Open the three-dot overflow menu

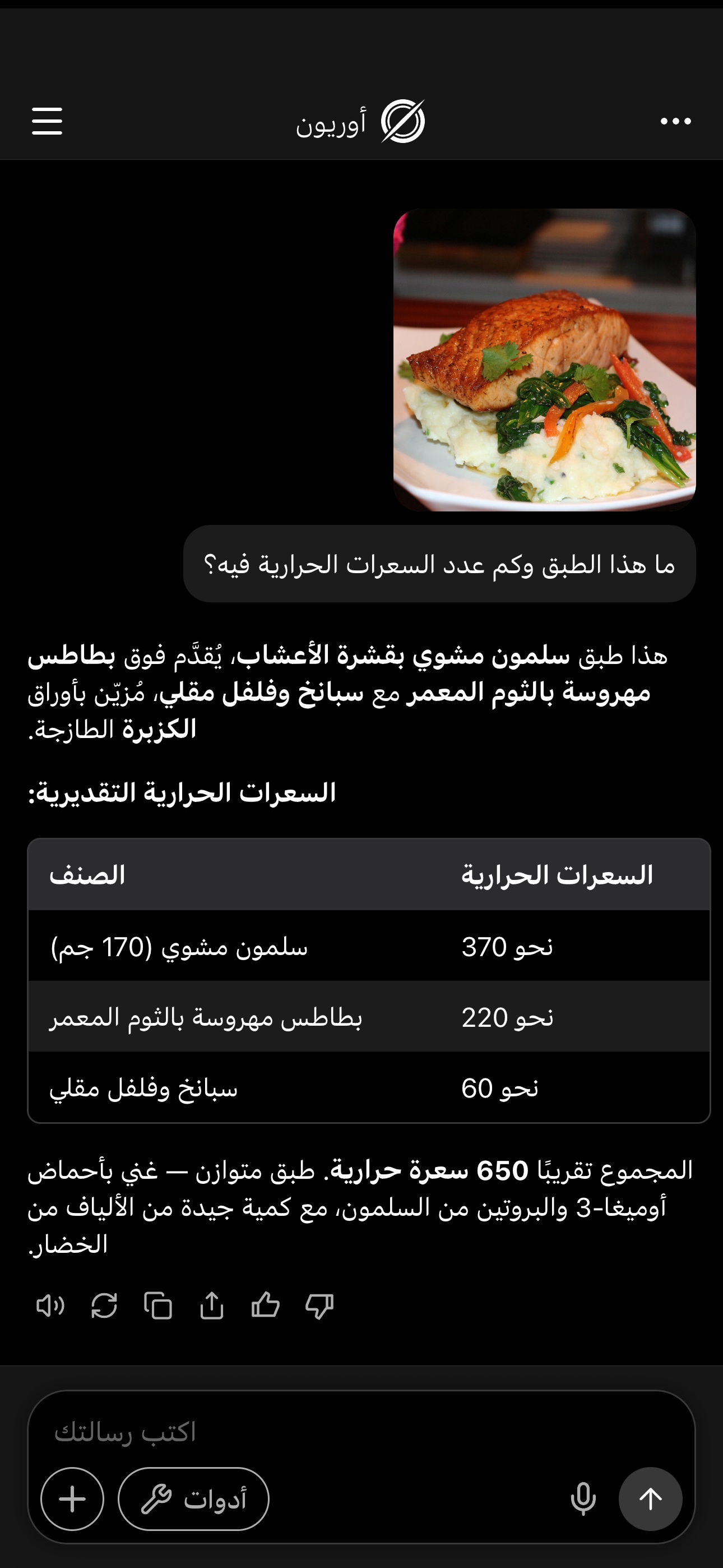tap(675, 121)
